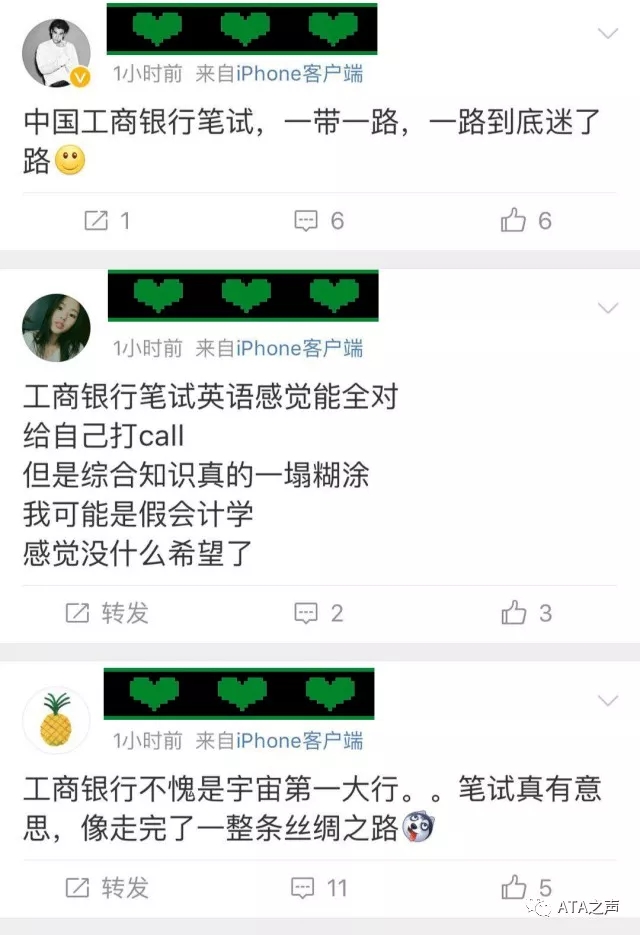Open the dropdown arrow on the 给自己打call post
The width and height of the screenshot is (640, 935).
coord(607,307)
